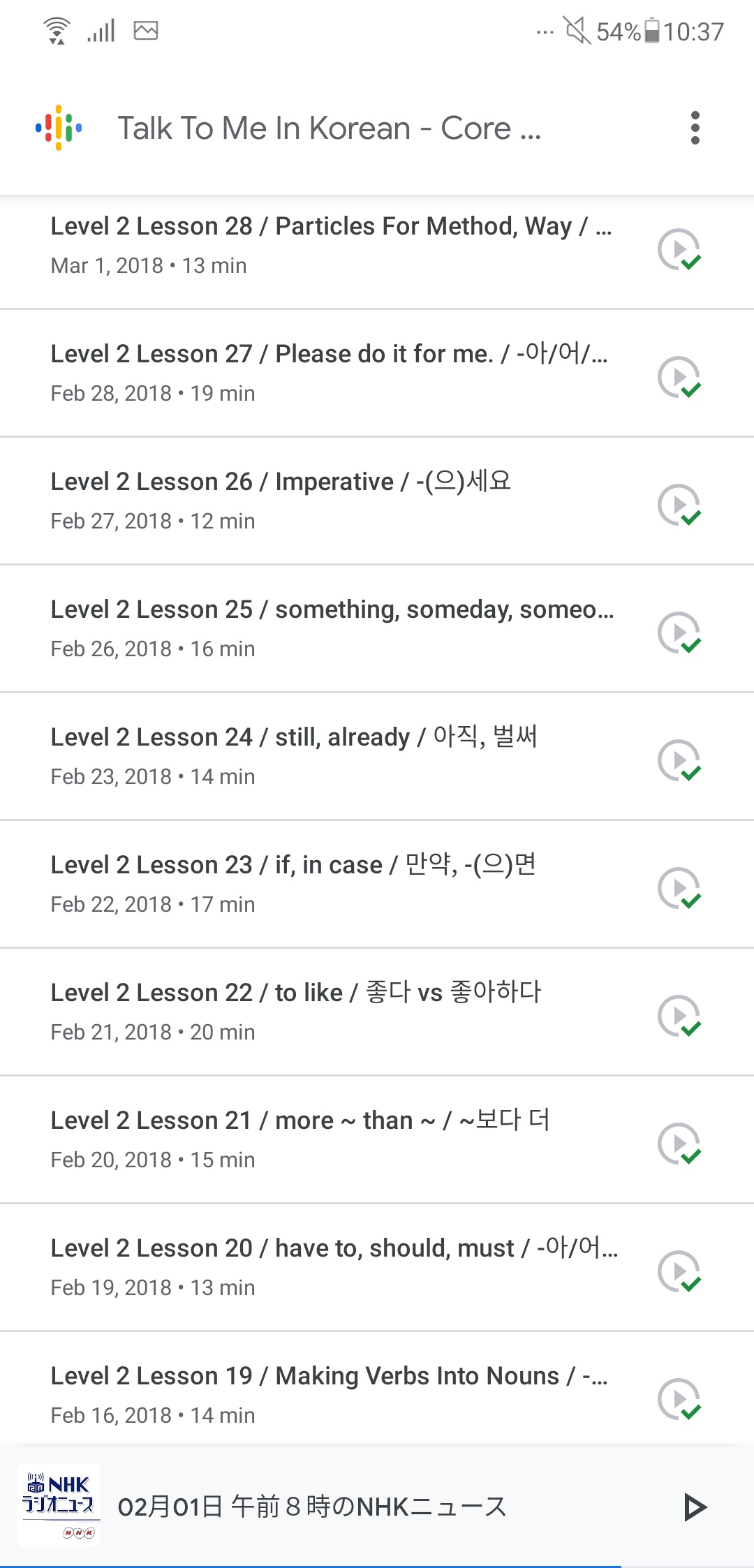Image resolution: width=754 pixels, height=1568 pixels.
Task: Play Level 2 Lesson 24 still, already
Action: click(678, 760)
